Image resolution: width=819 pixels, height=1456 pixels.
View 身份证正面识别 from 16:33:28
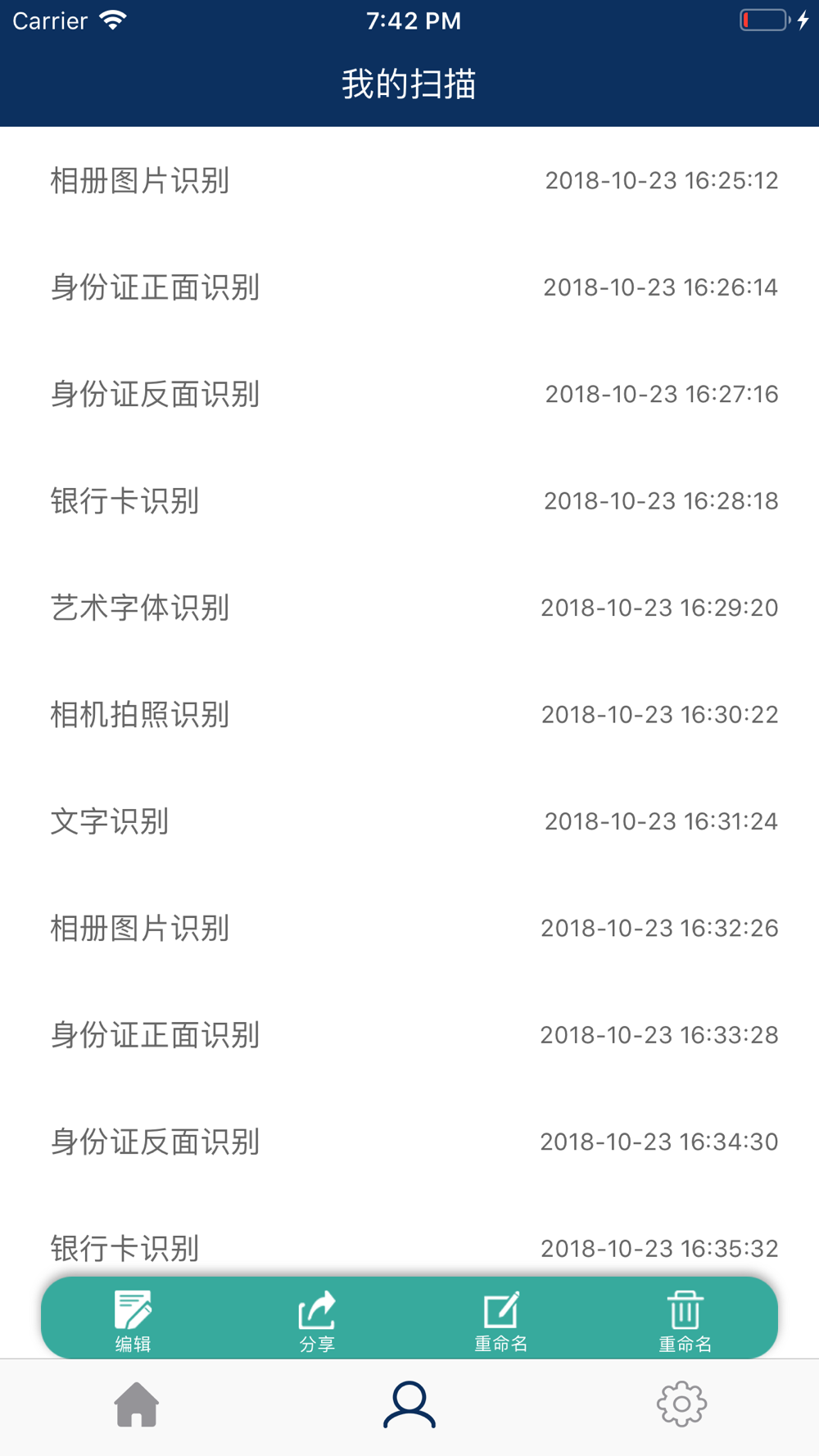pos(409,1035)
